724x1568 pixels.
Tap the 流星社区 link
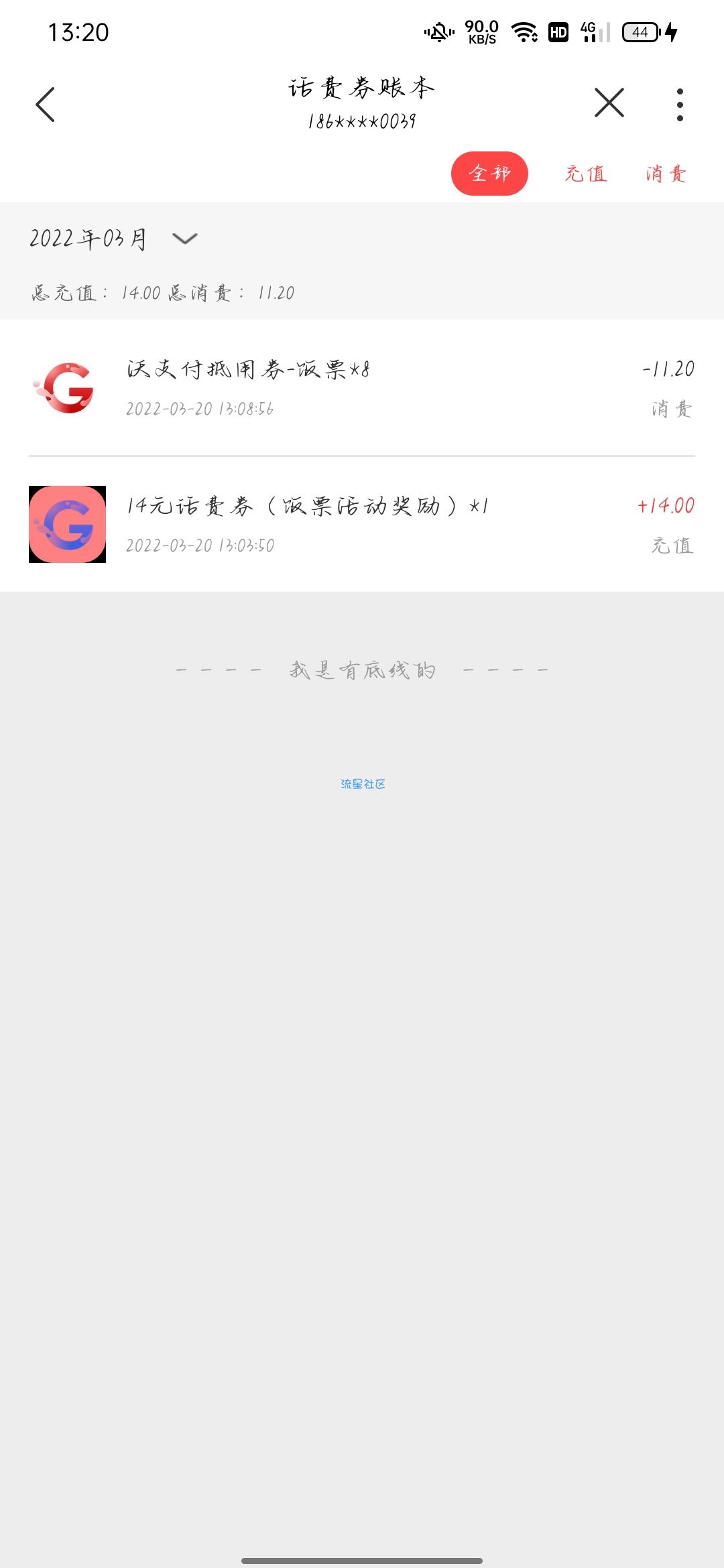coord(363,784)
